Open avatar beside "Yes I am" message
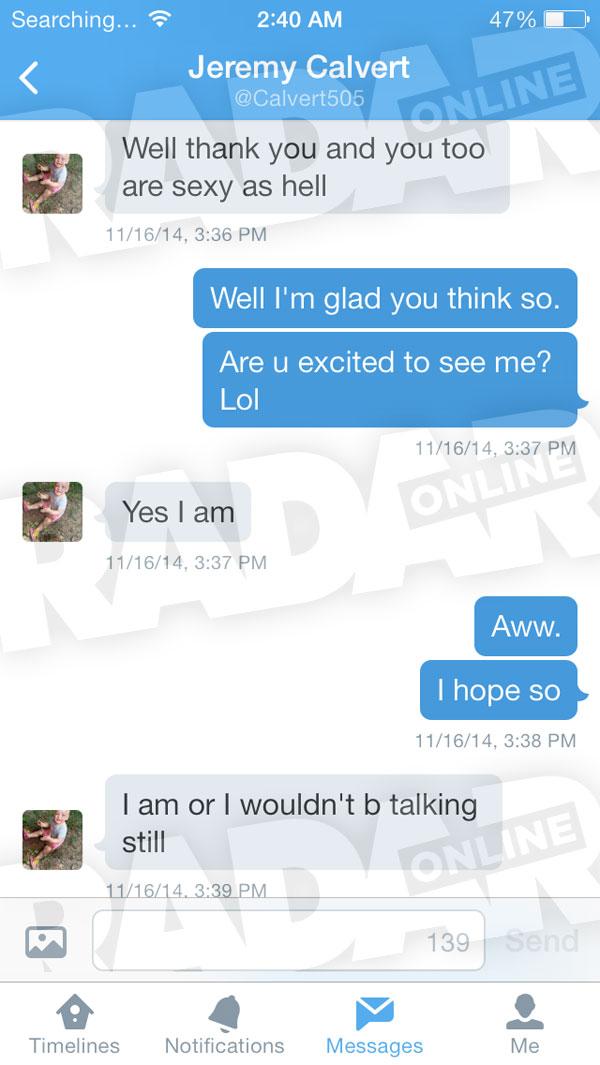600x1065 pixels. click(x=52, y=511)
